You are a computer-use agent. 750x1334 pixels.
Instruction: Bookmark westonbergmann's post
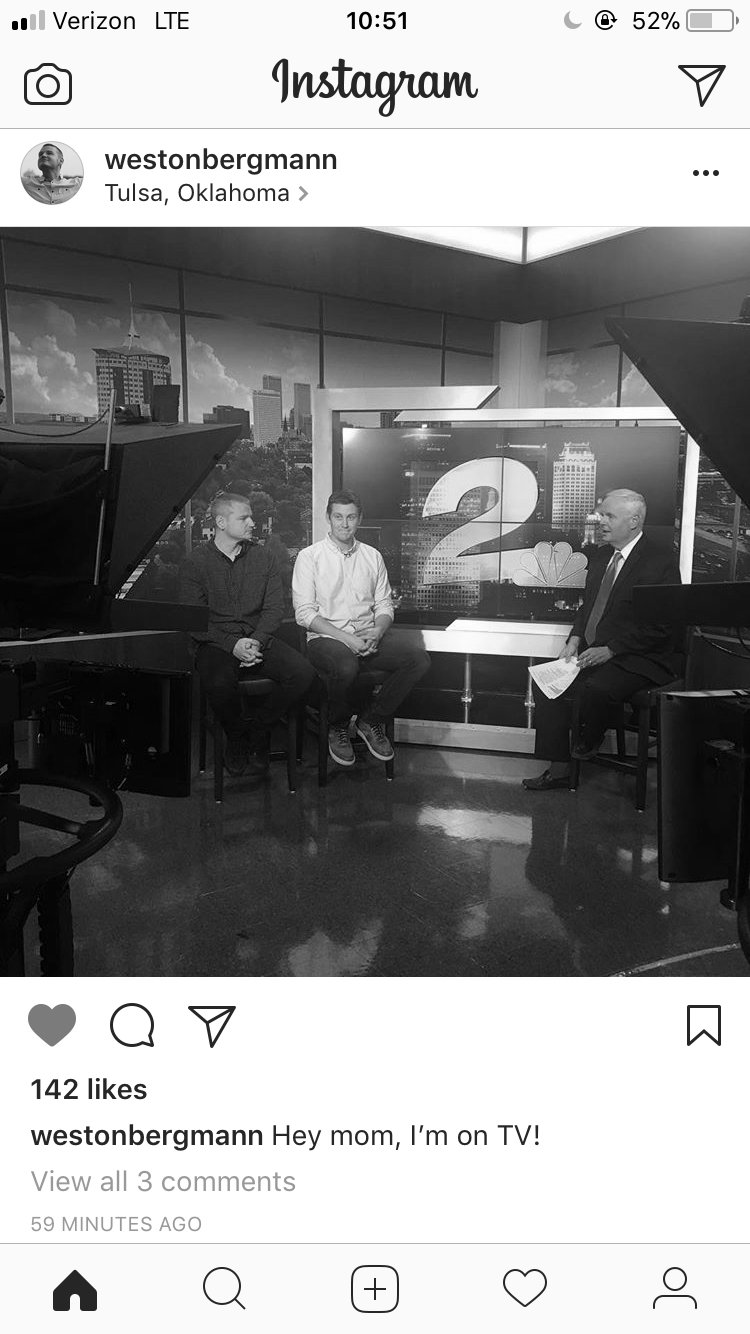pyautogui.click(x=704, y=1025)
